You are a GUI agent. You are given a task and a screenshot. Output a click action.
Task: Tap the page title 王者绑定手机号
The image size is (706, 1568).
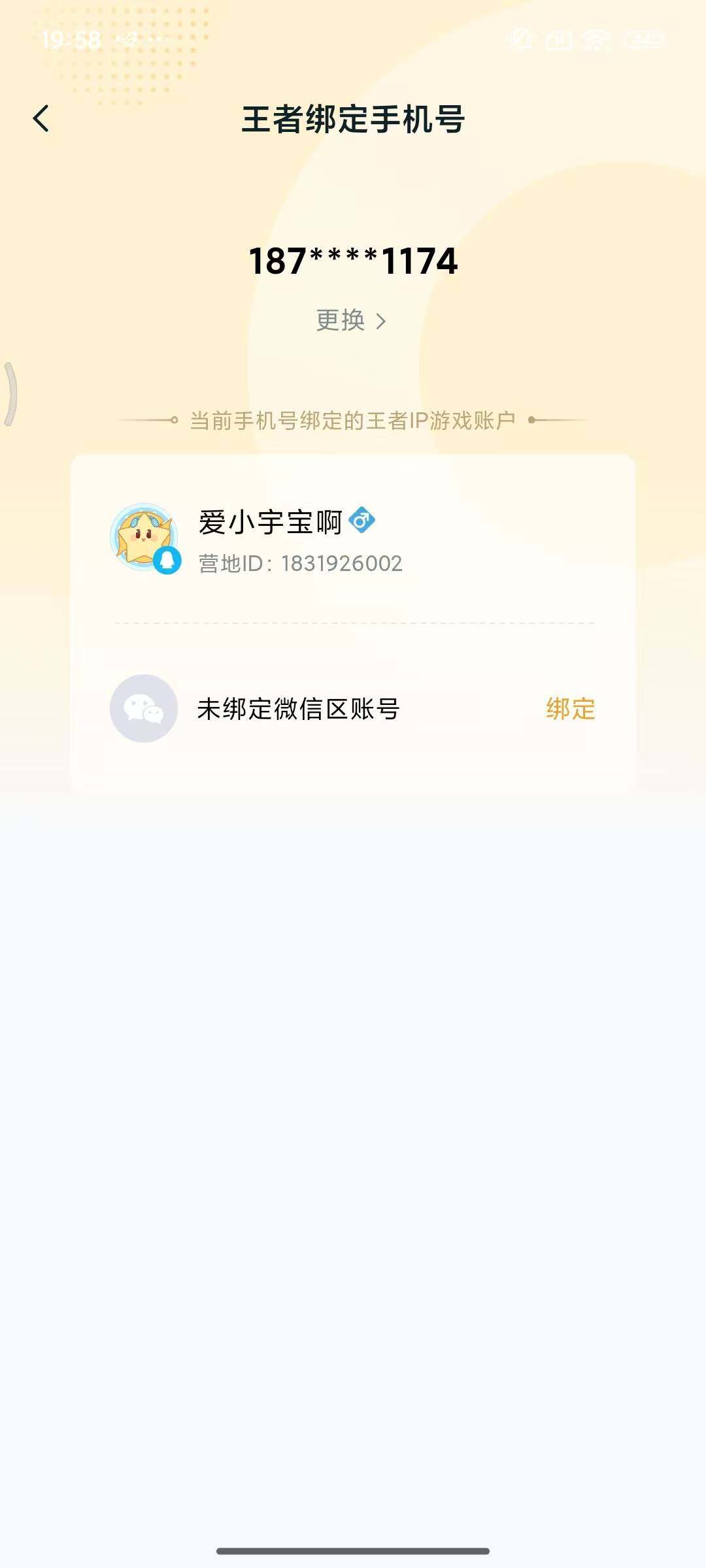(353, 120)
